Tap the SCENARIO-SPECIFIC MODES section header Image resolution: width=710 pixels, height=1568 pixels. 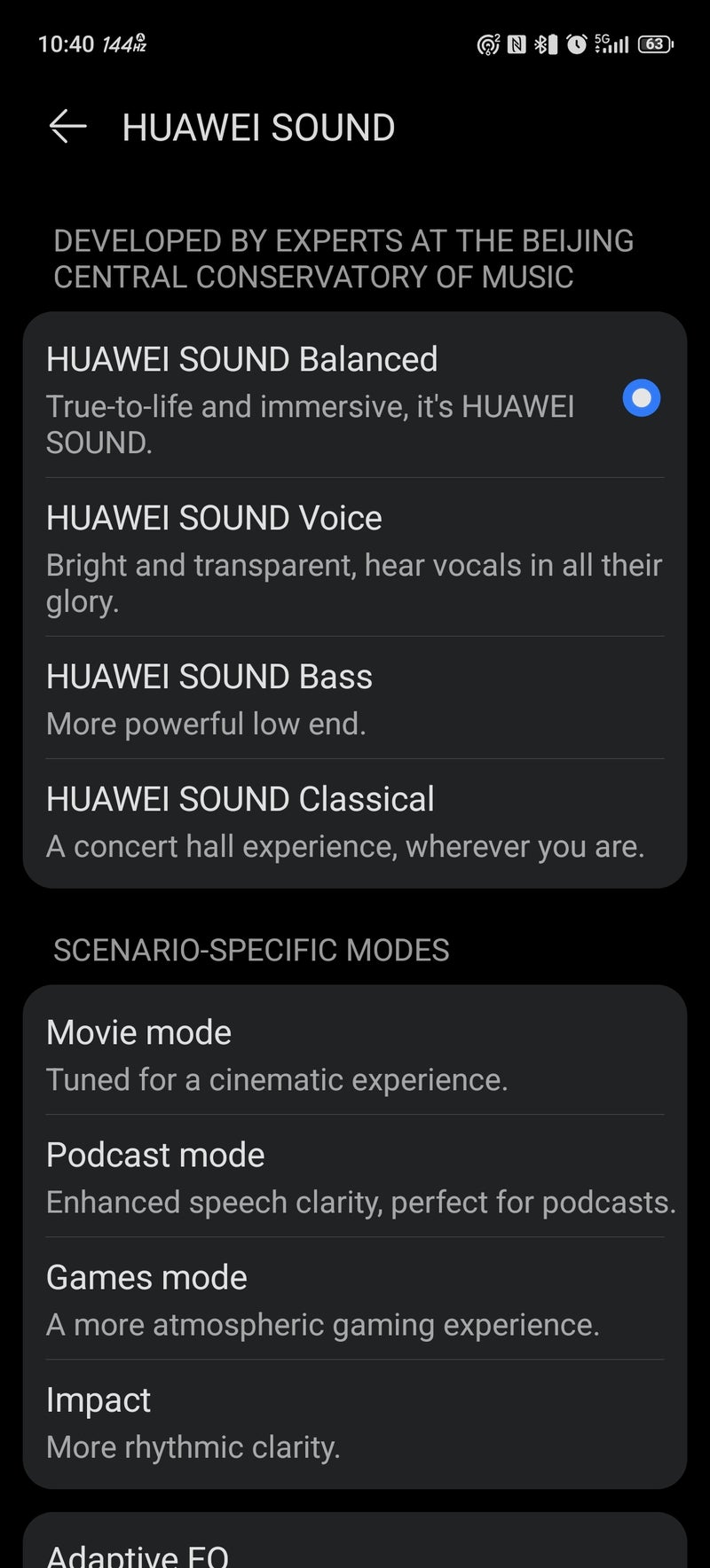point(251,949)
